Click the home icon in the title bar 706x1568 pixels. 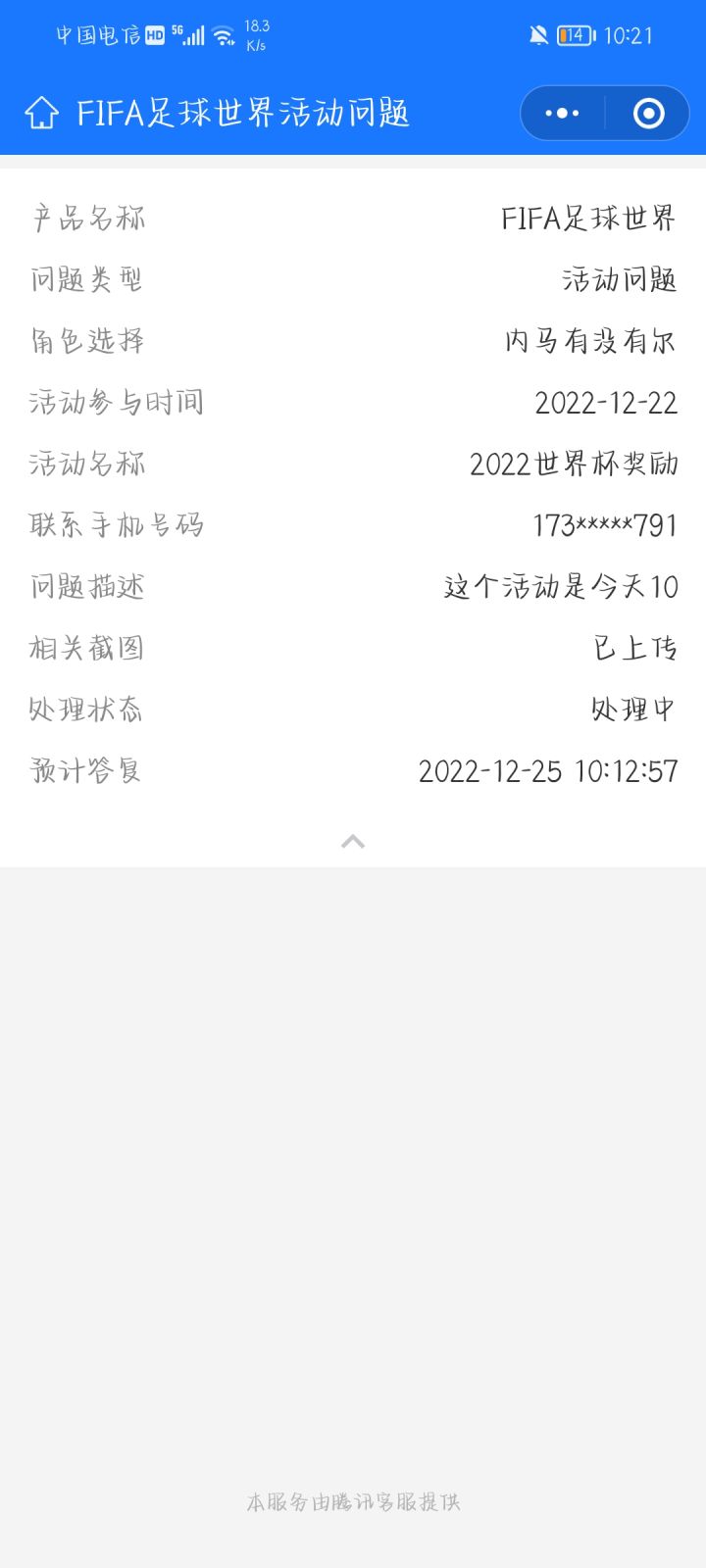click(x=41, y=113)
